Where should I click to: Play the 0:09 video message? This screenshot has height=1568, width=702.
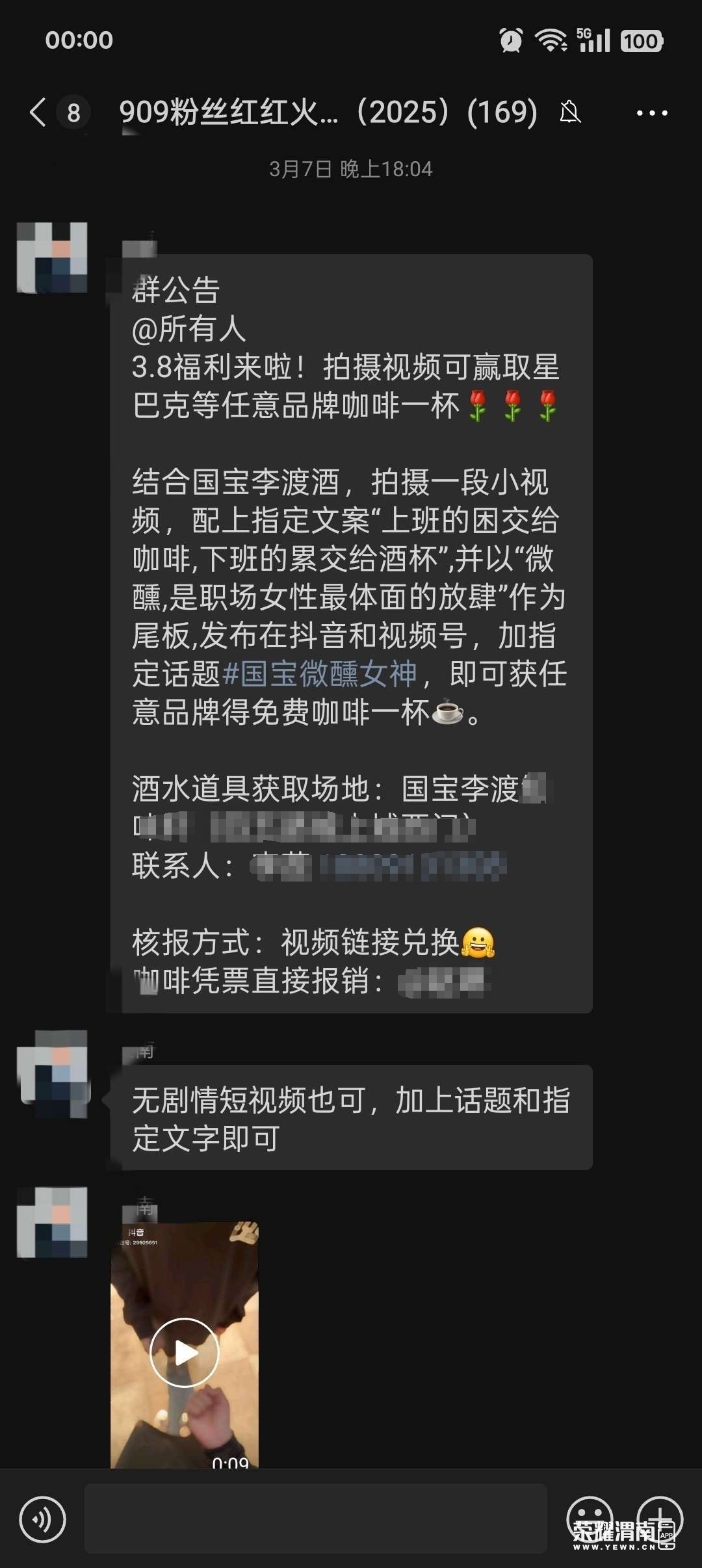coord(185,1353)
